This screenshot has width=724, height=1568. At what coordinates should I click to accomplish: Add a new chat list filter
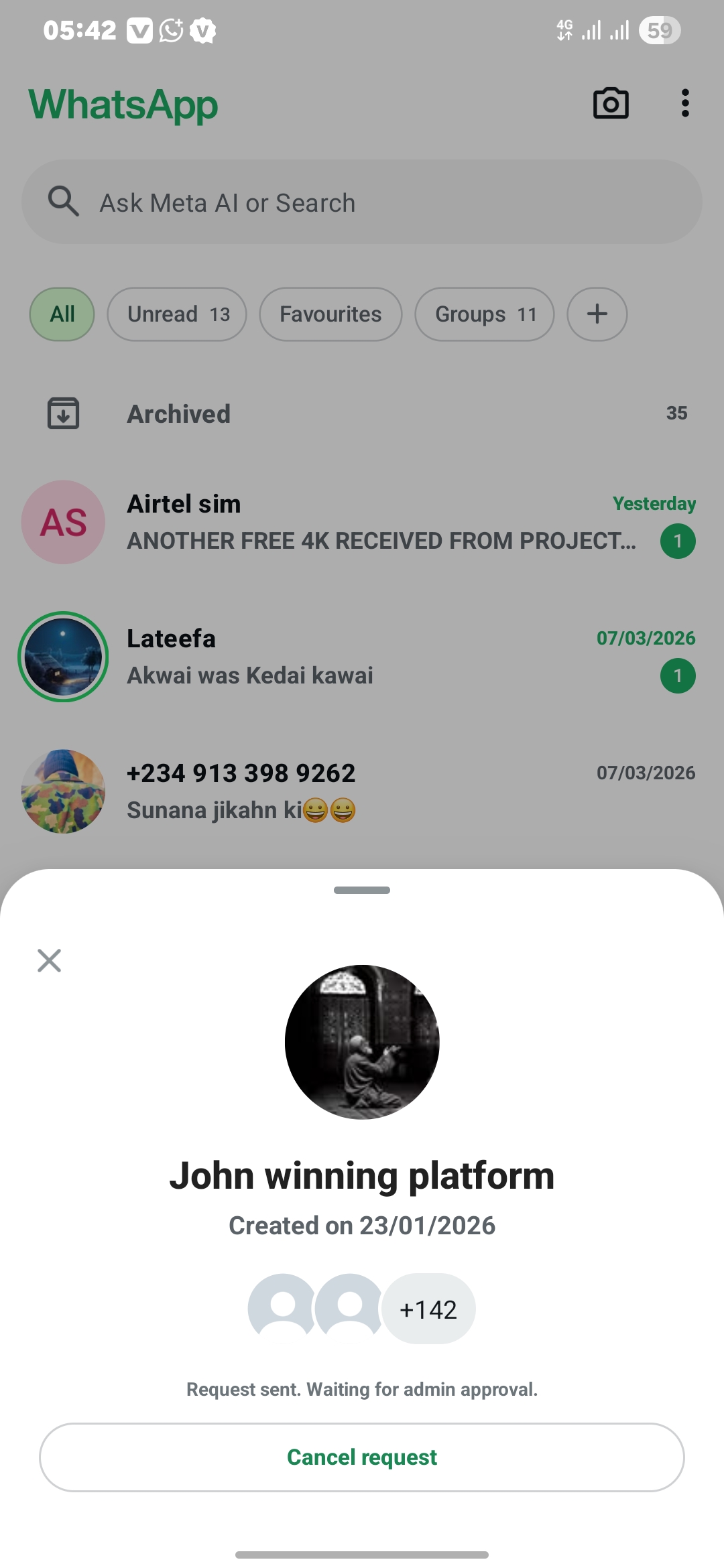point(597,314)
